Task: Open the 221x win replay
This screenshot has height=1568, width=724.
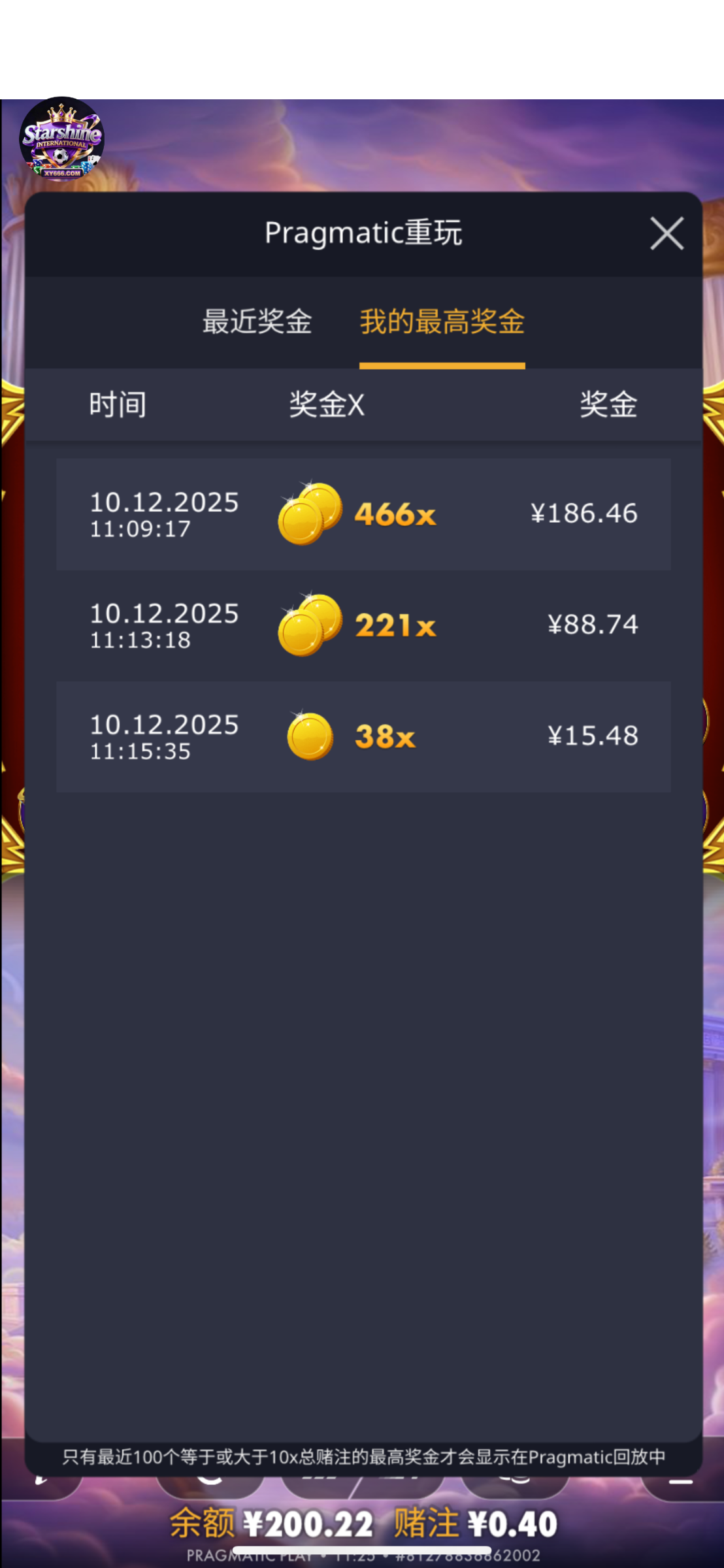Action: click(x=363, y=625)
